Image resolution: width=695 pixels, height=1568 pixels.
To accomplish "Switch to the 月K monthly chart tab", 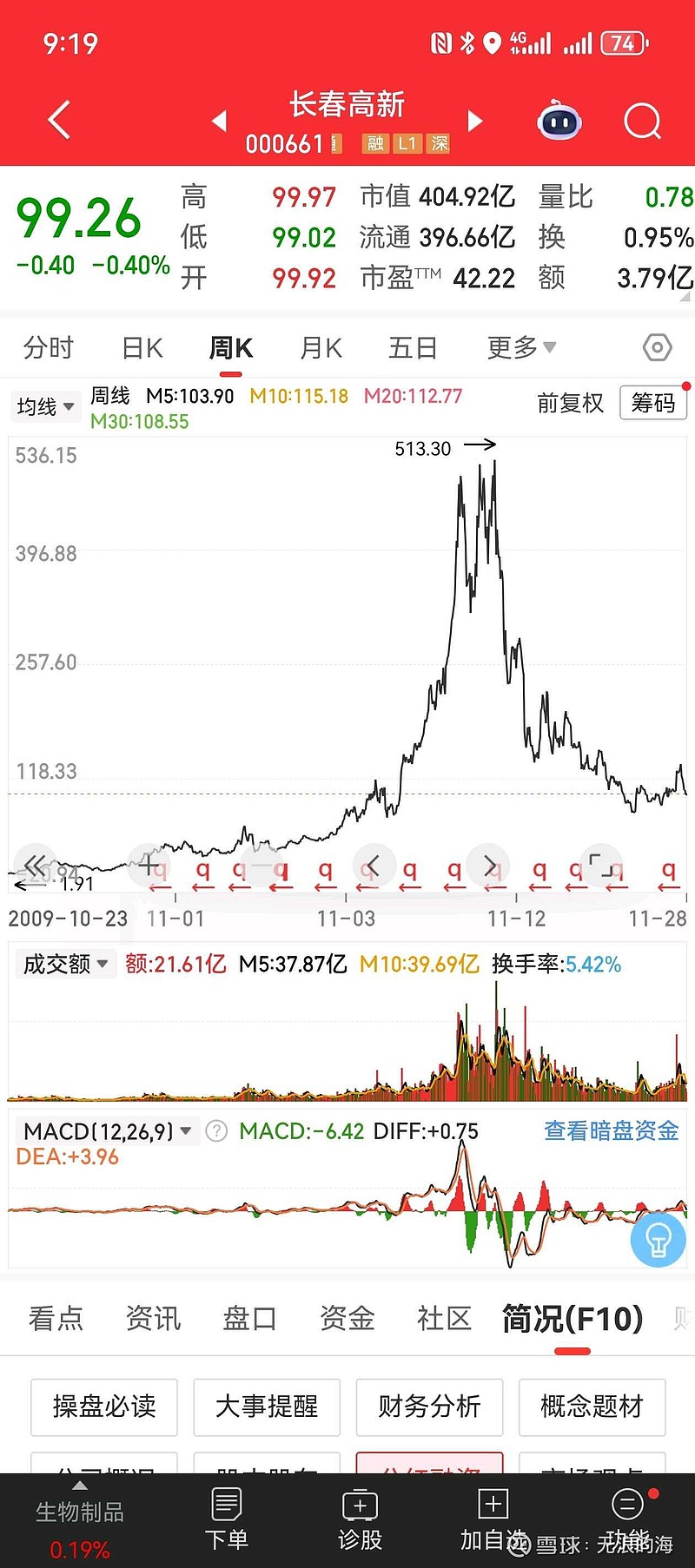I will coord(320,346).
